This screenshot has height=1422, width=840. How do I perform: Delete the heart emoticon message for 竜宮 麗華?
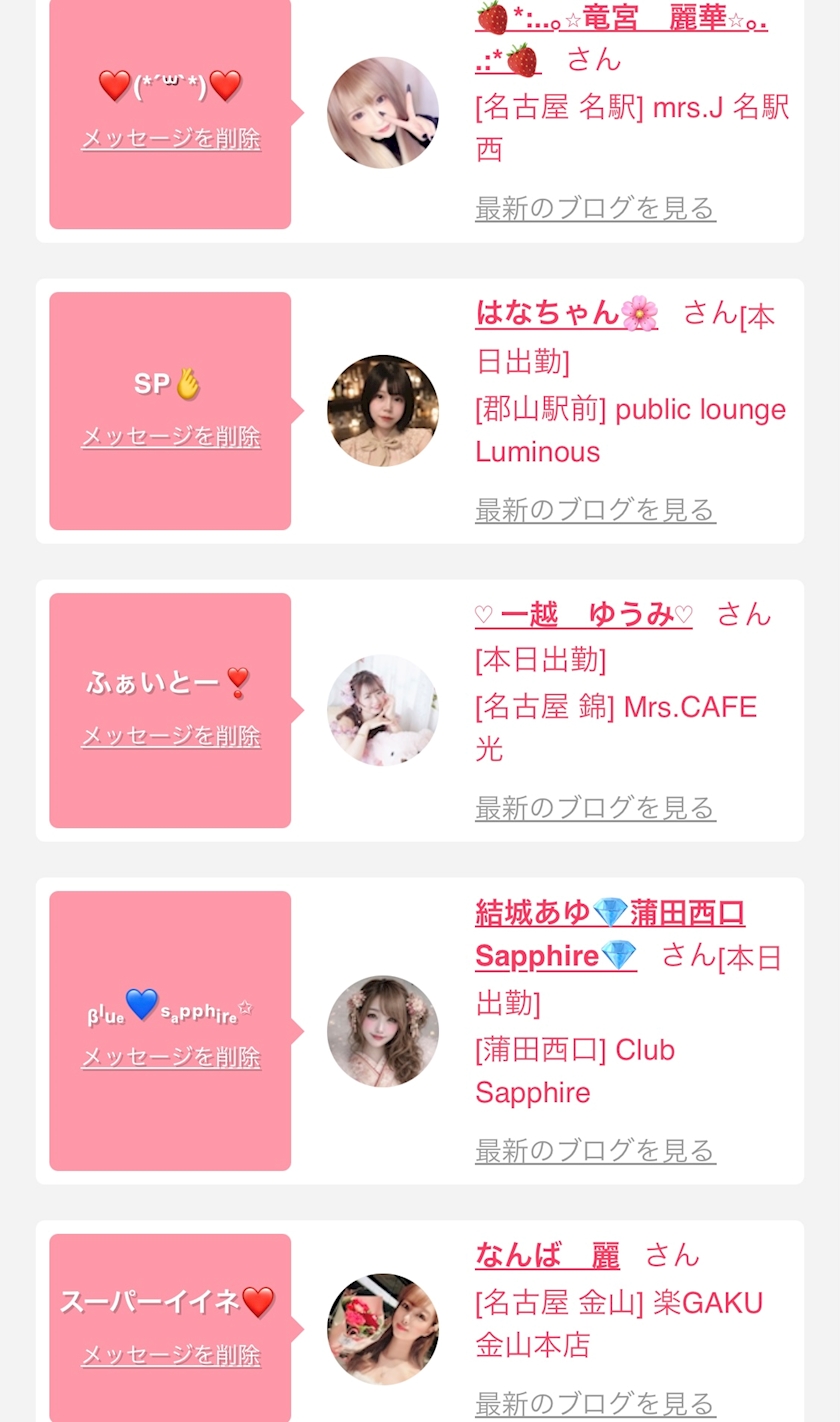click(171, 138)
